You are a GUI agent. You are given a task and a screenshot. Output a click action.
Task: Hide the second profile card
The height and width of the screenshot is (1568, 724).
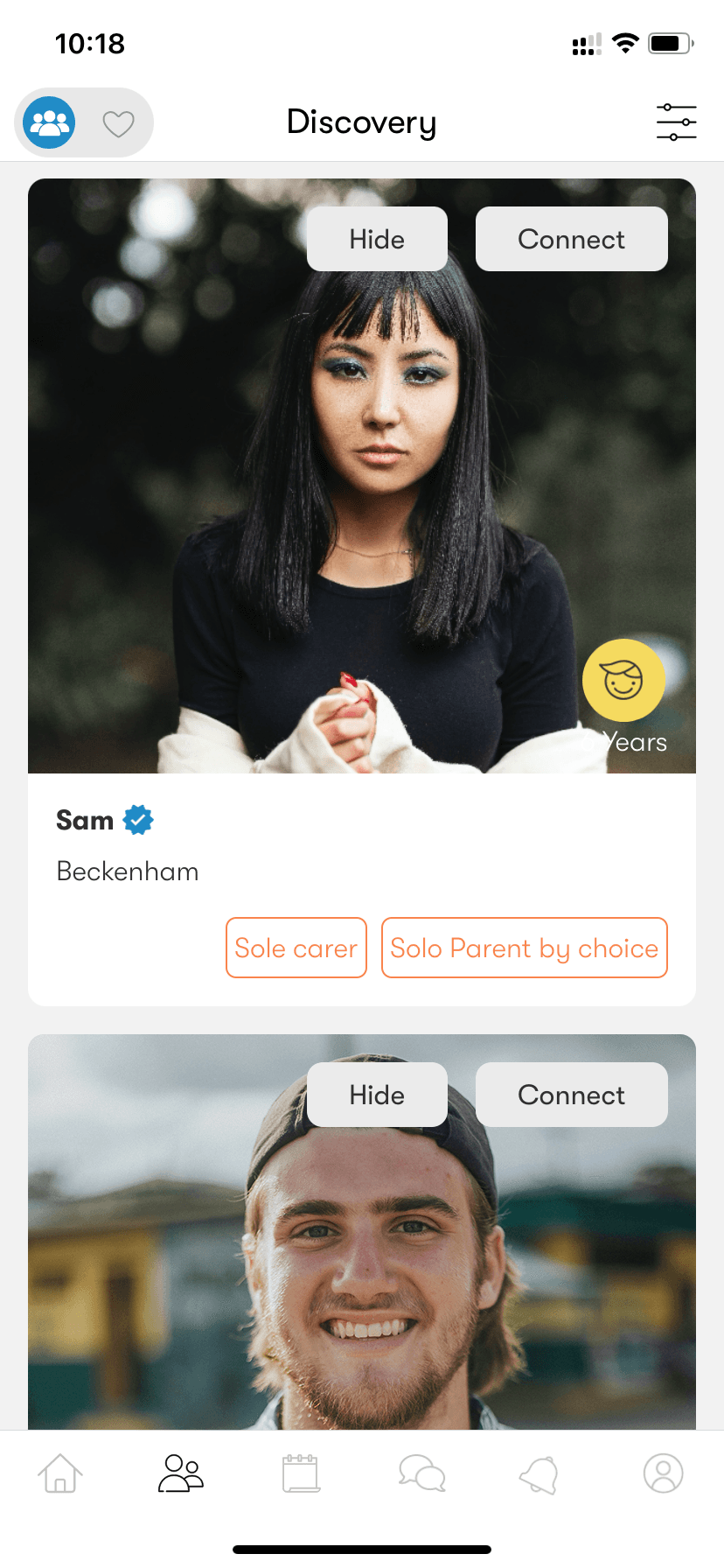[x=377, y=1095]
